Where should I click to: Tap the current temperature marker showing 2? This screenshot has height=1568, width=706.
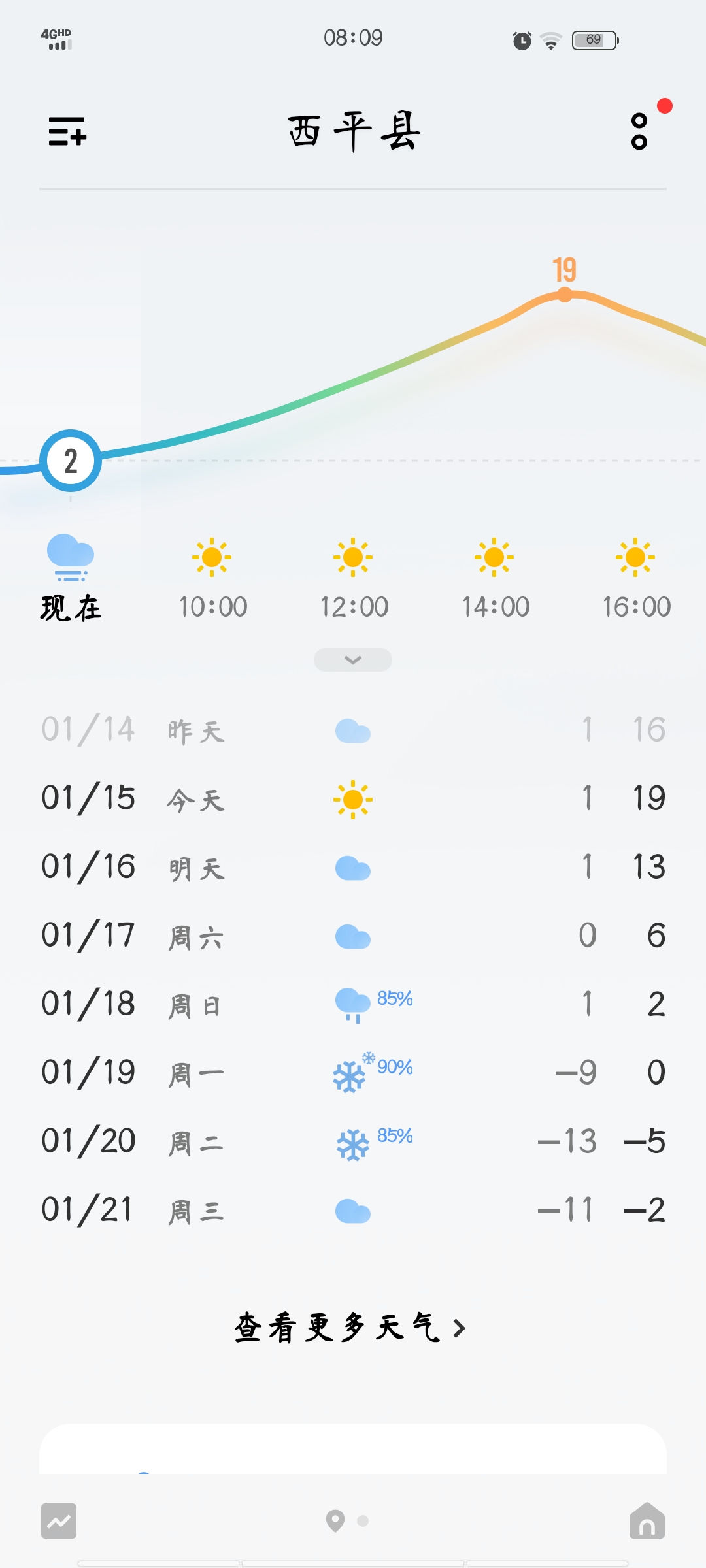(71, 461)
